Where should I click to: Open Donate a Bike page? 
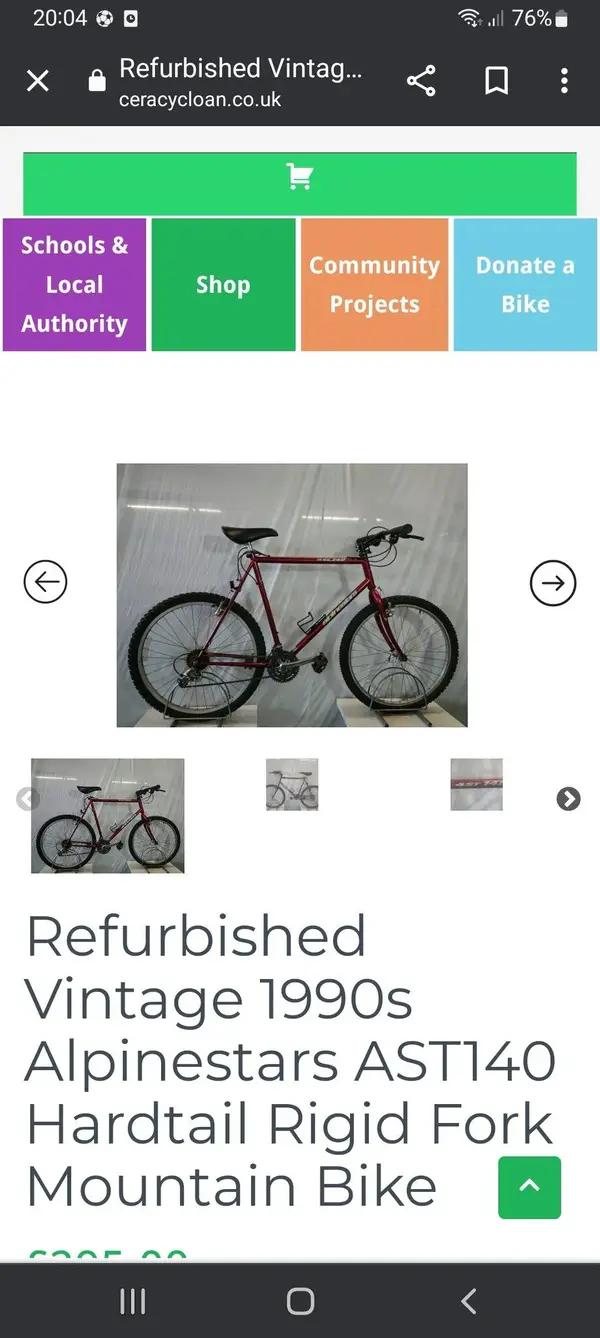[525, 285]
